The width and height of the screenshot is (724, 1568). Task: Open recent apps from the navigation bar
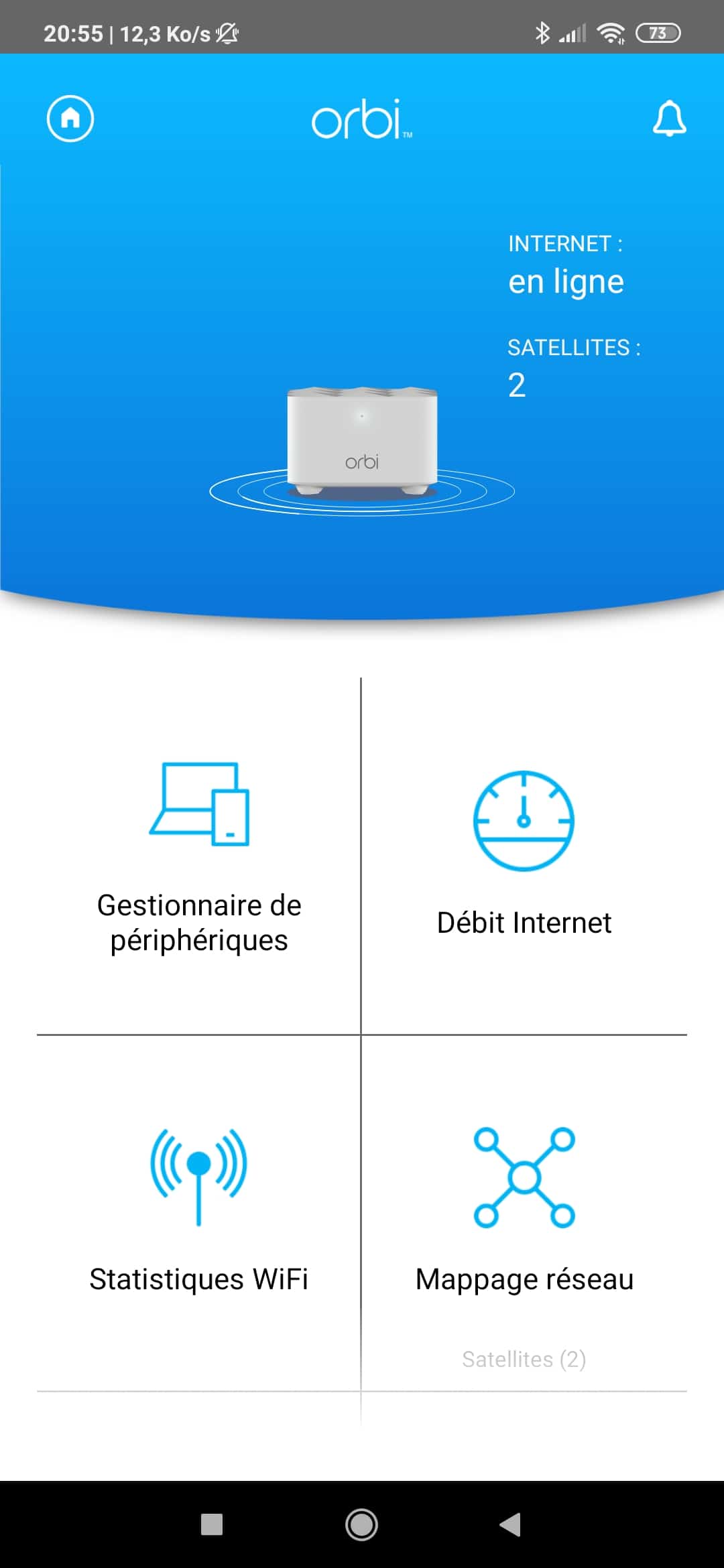(x=212, y=1524)
